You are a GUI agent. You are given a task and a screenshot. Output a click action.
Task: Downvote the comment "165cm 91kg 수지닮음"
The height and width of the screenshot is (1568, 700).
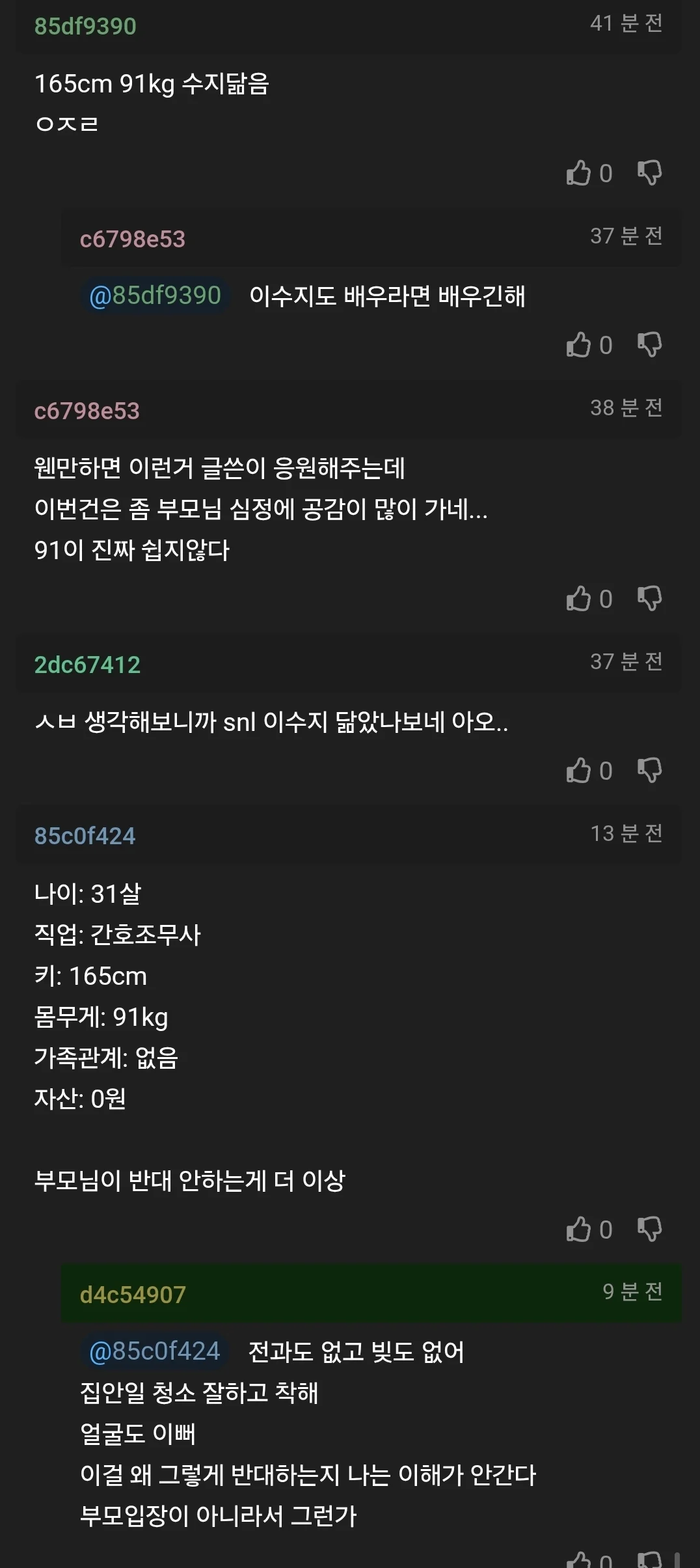click(649, 172)
